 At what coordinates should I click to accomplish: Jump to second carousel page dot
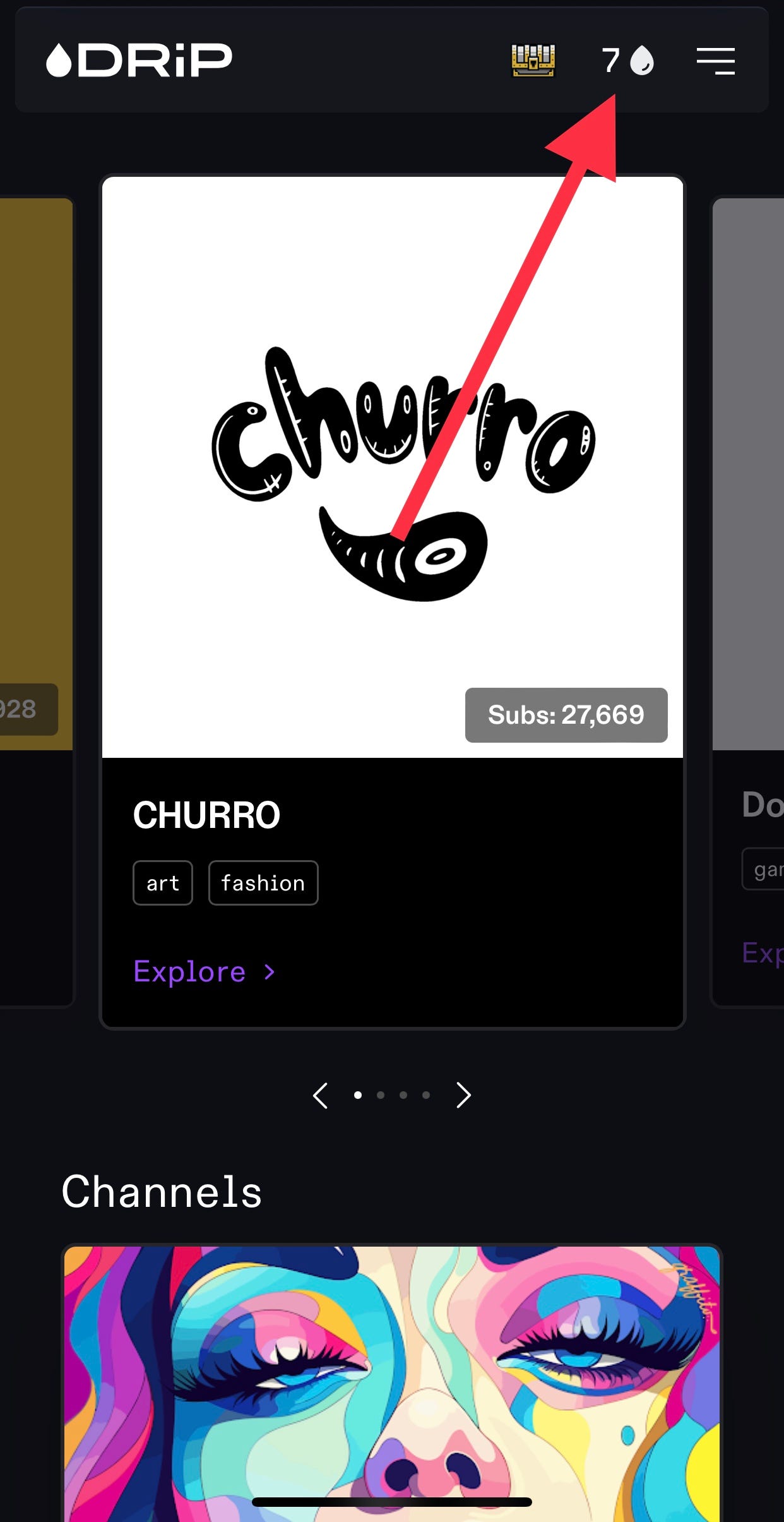381,1095
